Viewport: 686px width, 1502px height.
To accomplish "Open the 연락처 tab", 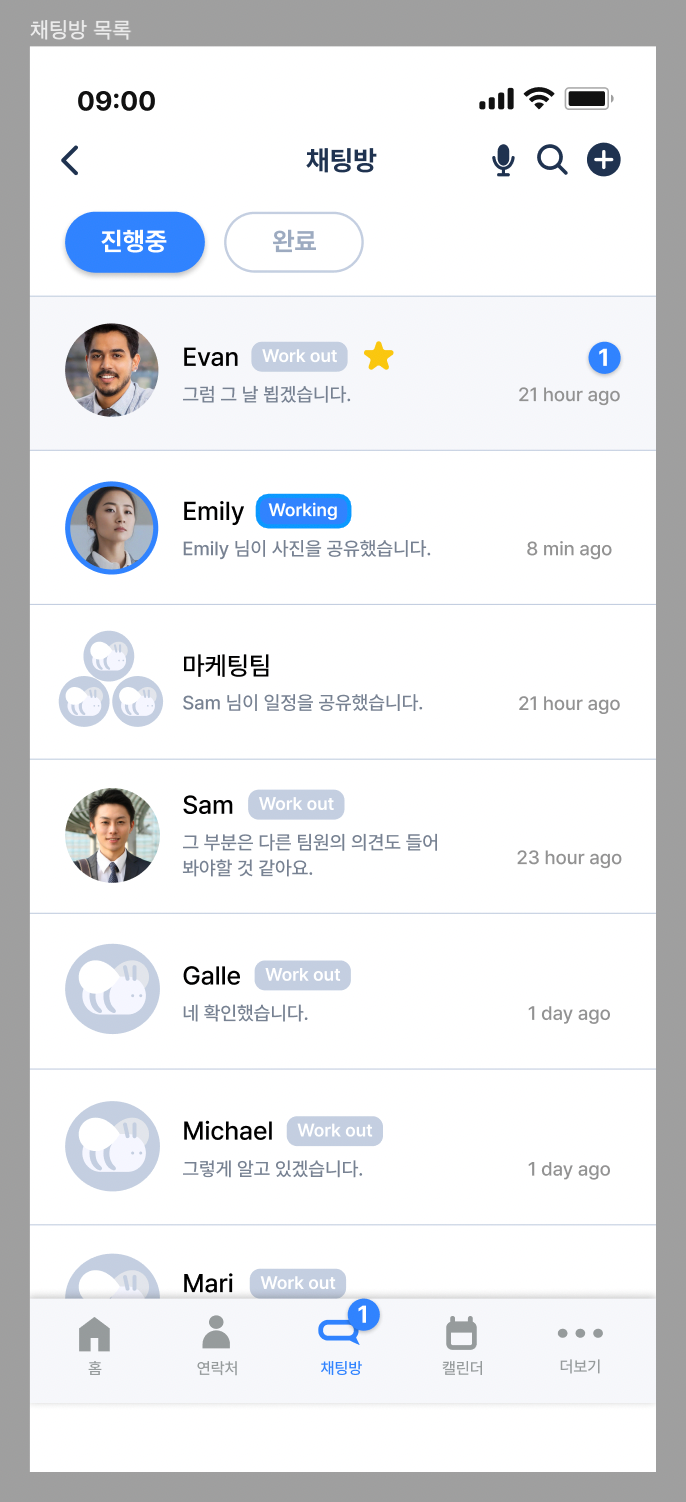I will click(x=217, y=1346).
